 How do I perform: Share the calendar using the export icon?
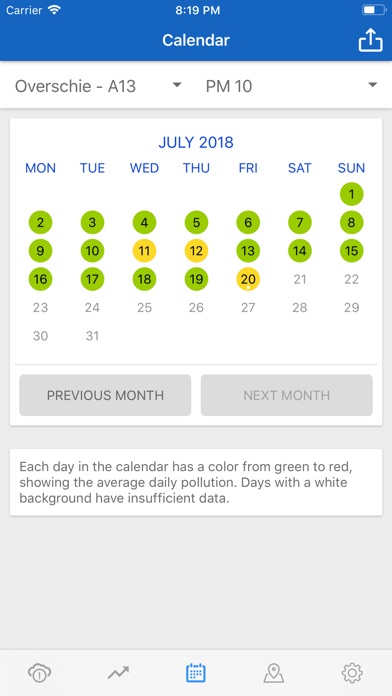pos(370,40)
